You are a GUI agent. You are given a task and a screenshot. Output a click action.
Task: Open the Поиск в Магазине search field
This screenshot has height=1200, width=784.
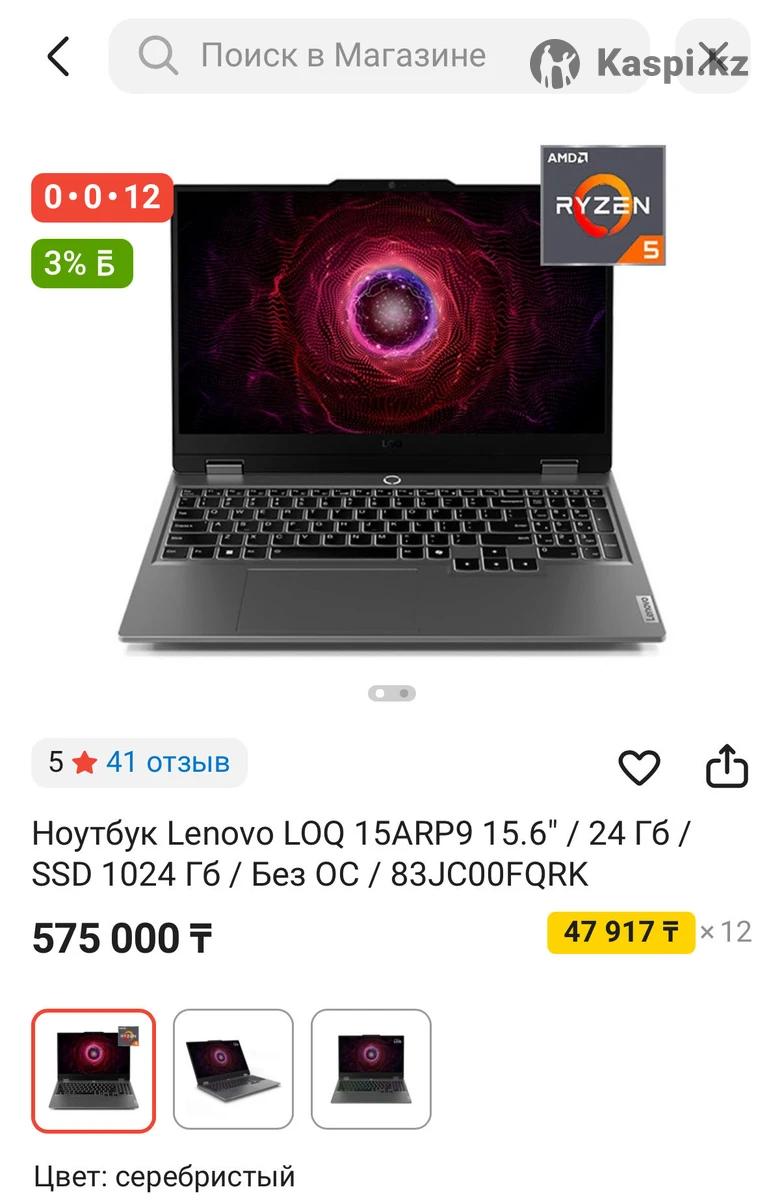tap(340, 56)
